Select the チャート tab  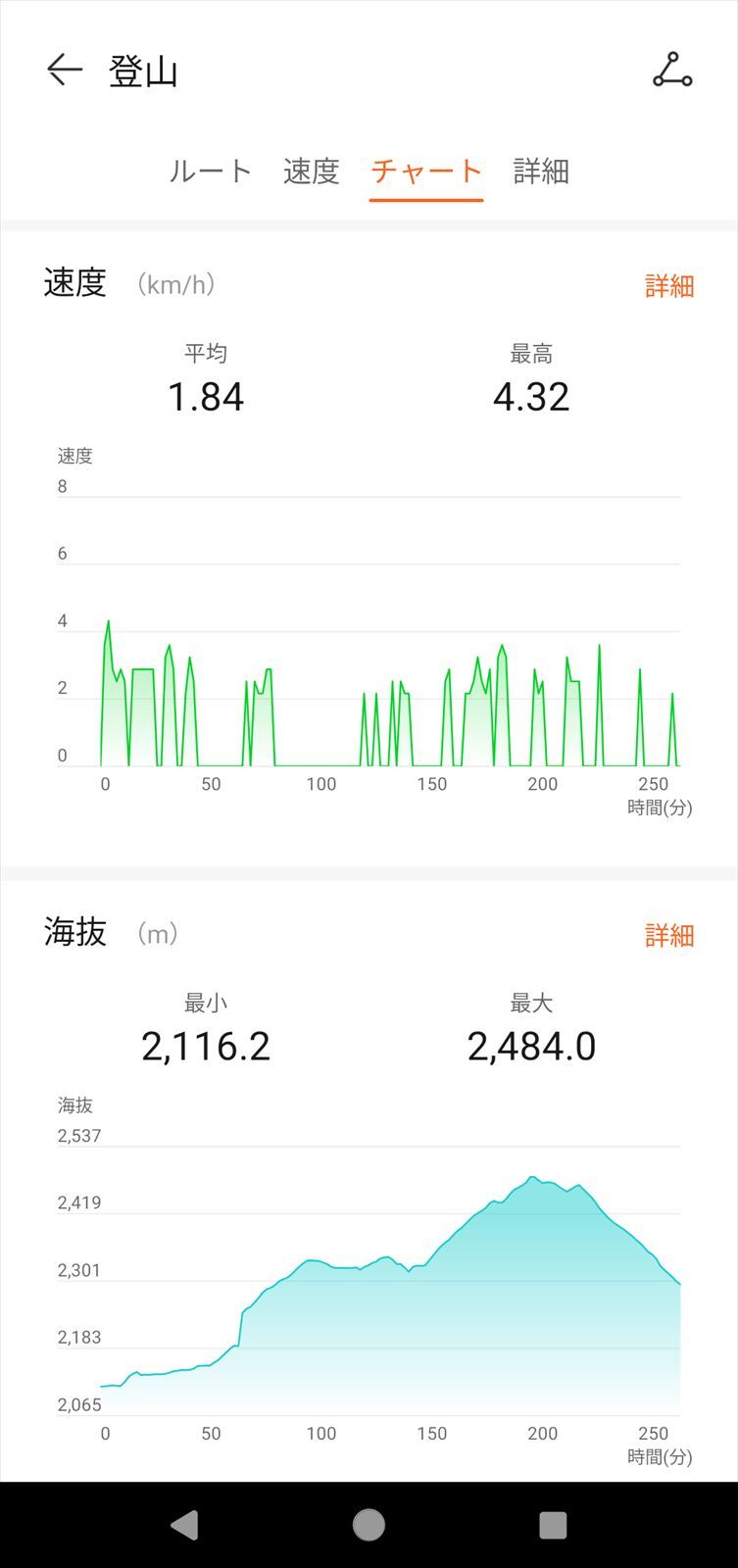click(426, 171)
